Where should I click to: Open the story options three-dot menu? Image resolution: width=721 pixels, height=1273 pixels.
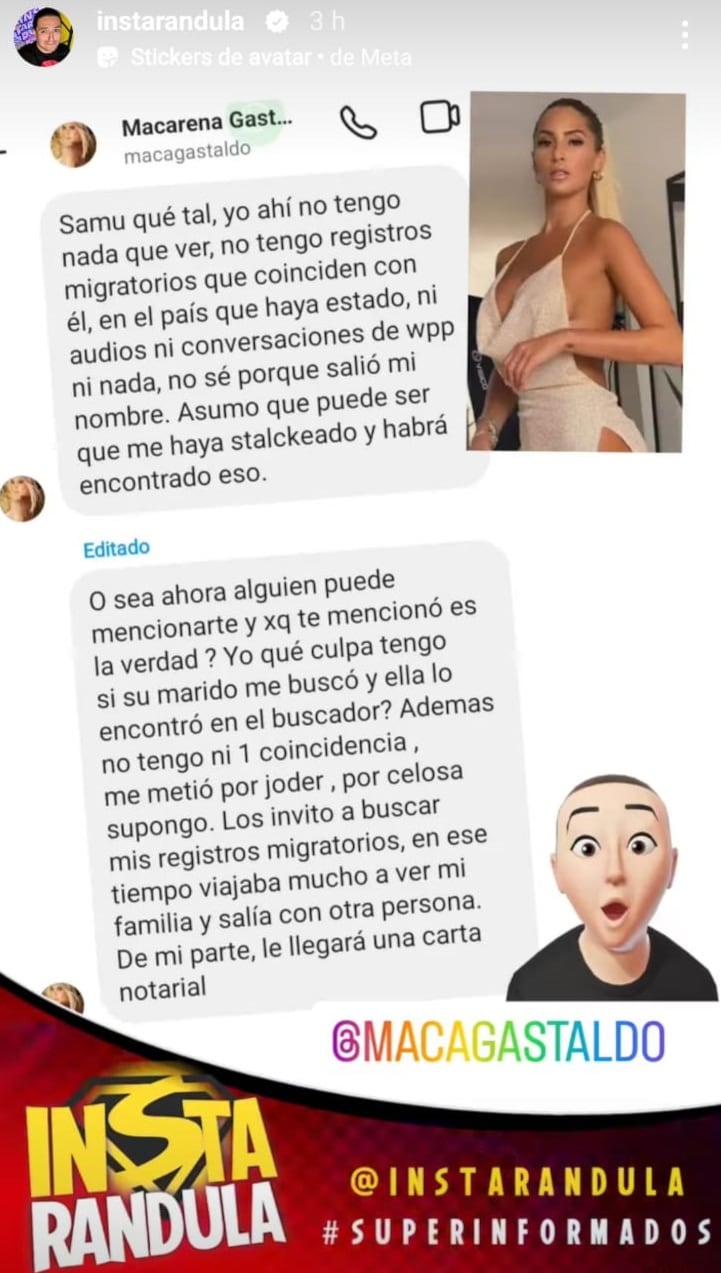tap(686, 33)
